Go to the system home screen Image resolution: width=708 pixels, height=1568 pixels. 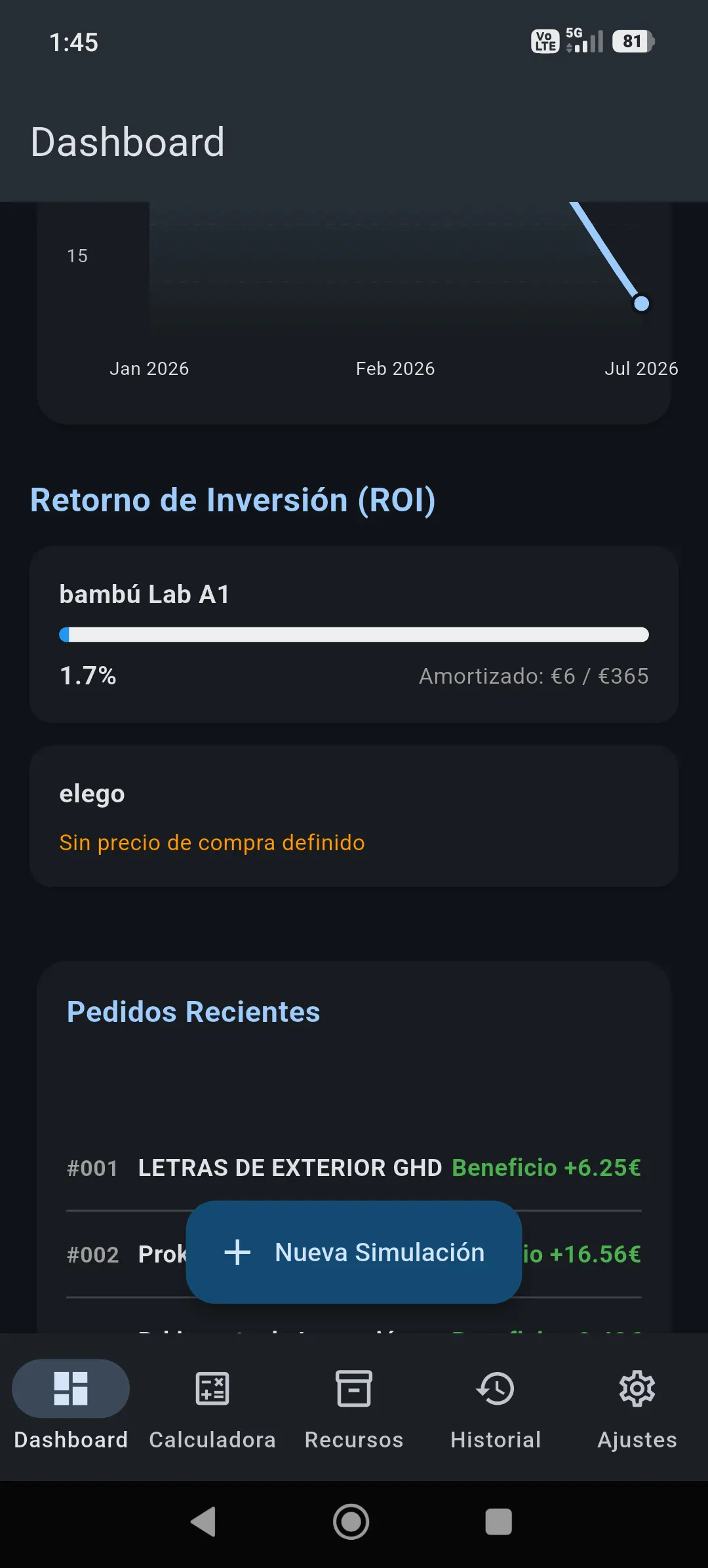pos(351,1521)
